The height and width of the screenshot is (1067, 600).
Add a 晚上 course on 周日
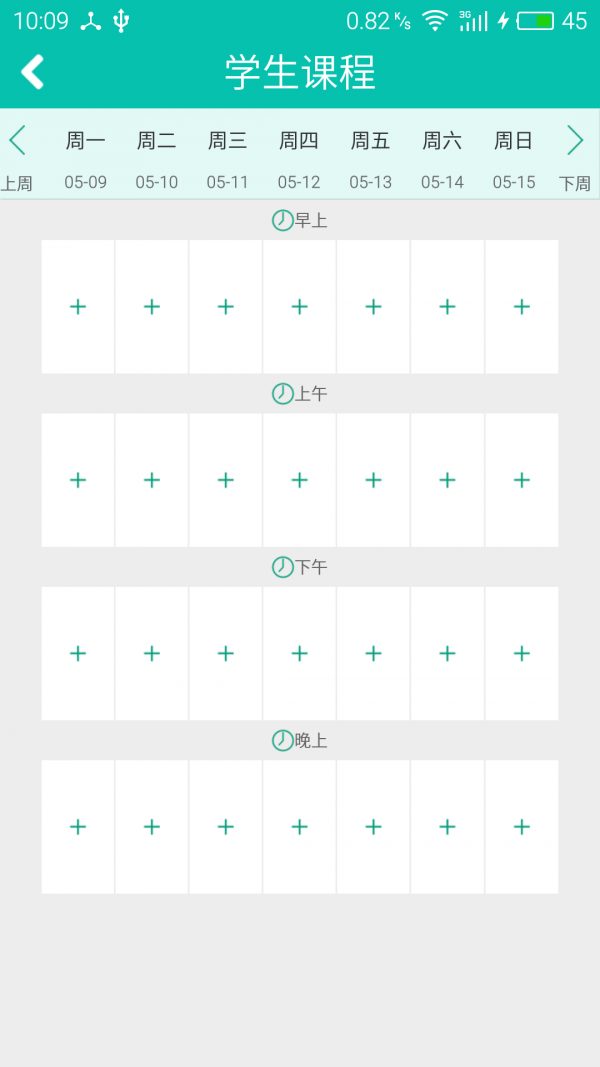click(521, 827)
